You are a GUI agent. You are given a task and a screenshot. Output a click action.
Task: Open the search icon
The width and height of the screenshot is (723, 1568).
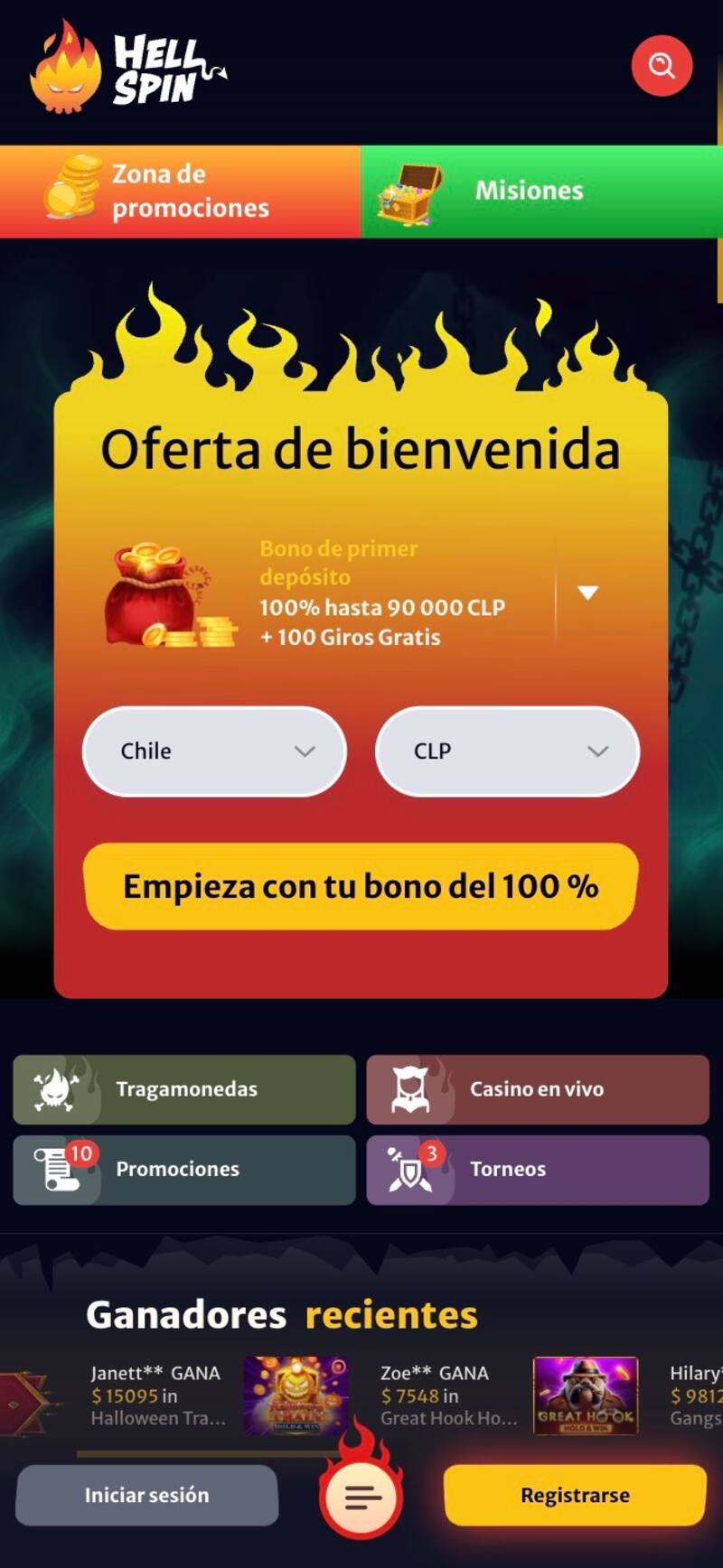[x=662, y=66]
